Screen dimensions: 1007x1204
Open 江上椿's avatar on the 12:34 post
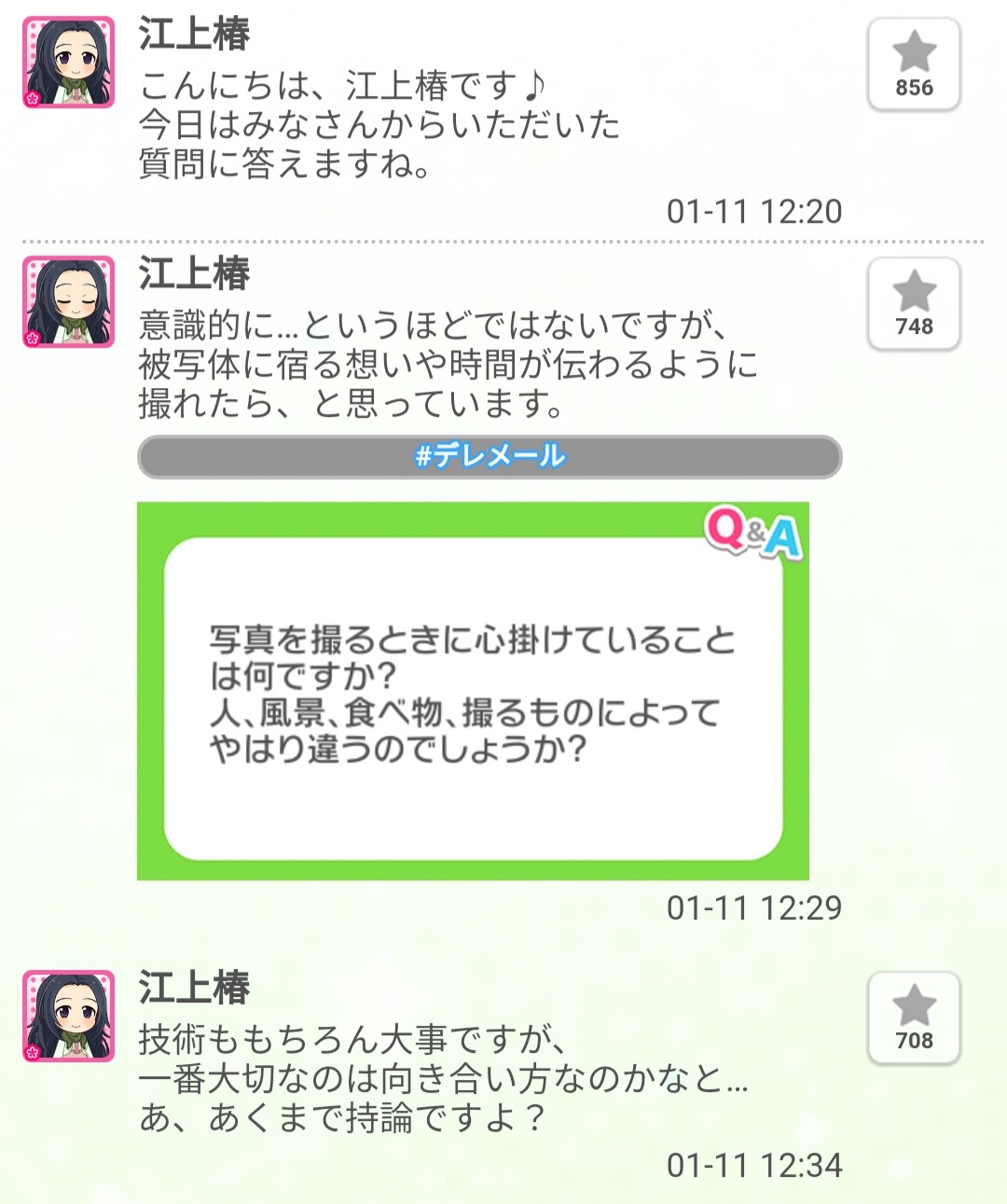click(x=69, y=1017)
